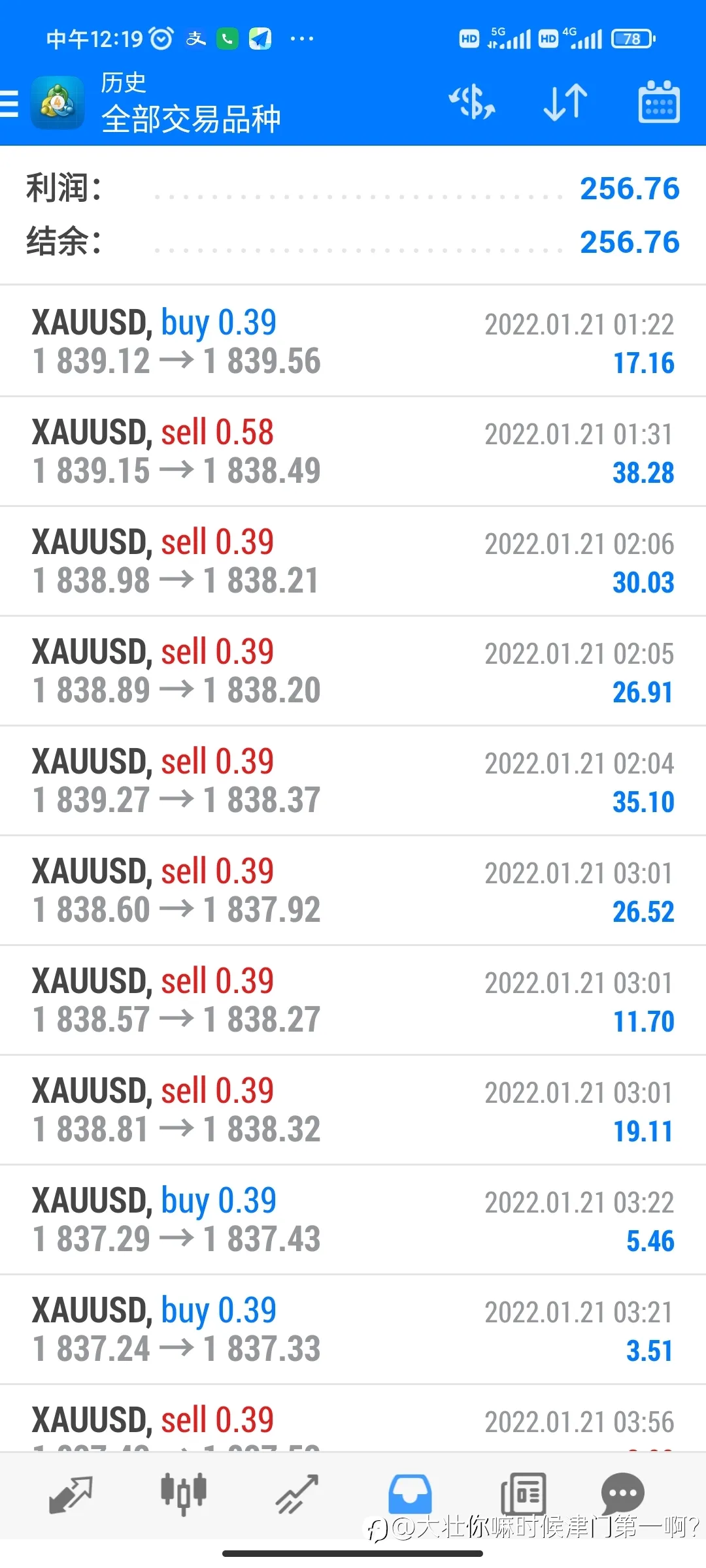
Task: Open the symbol filter icon
Action: 471,103
